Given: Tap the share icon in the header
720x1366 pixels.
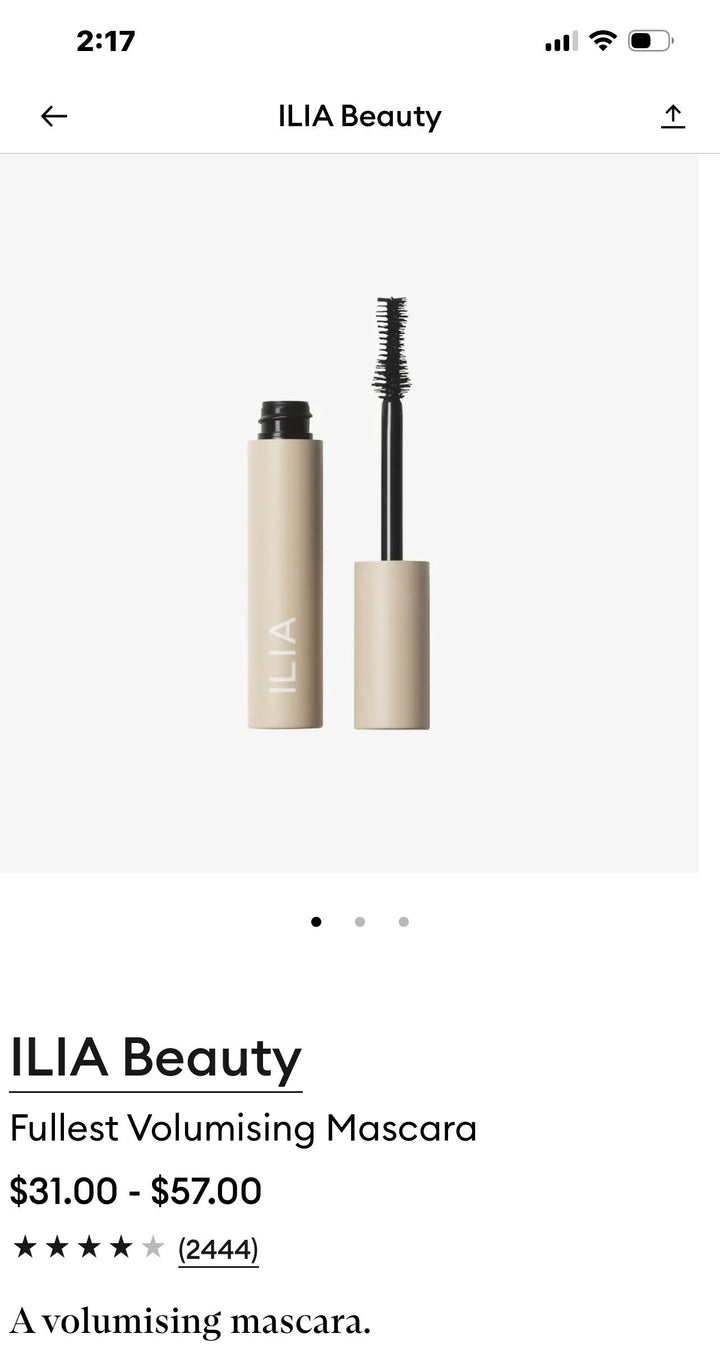Looking at the screenshot, I should coord(672,116).
